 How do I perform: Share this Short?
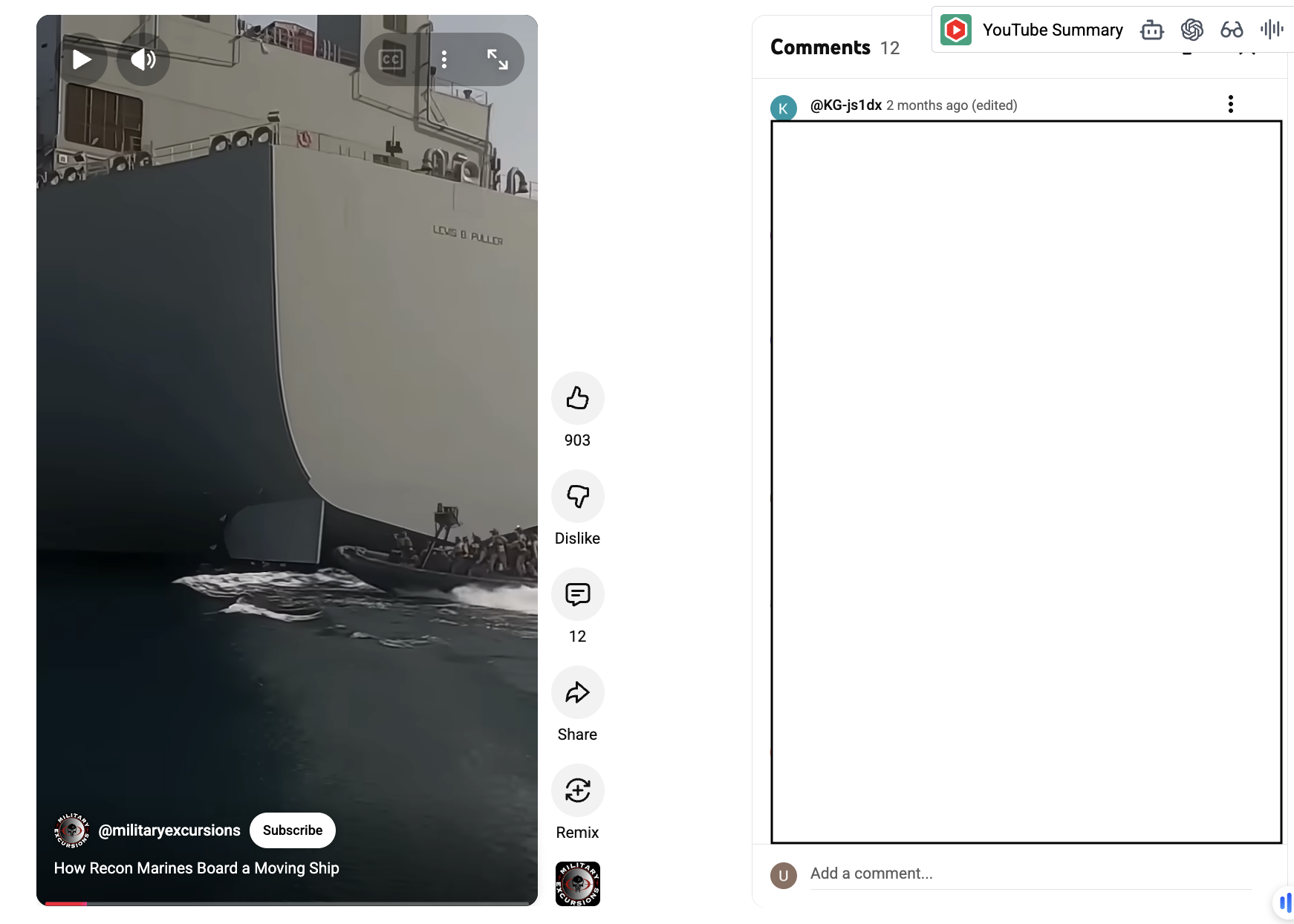tap(577, 692)
